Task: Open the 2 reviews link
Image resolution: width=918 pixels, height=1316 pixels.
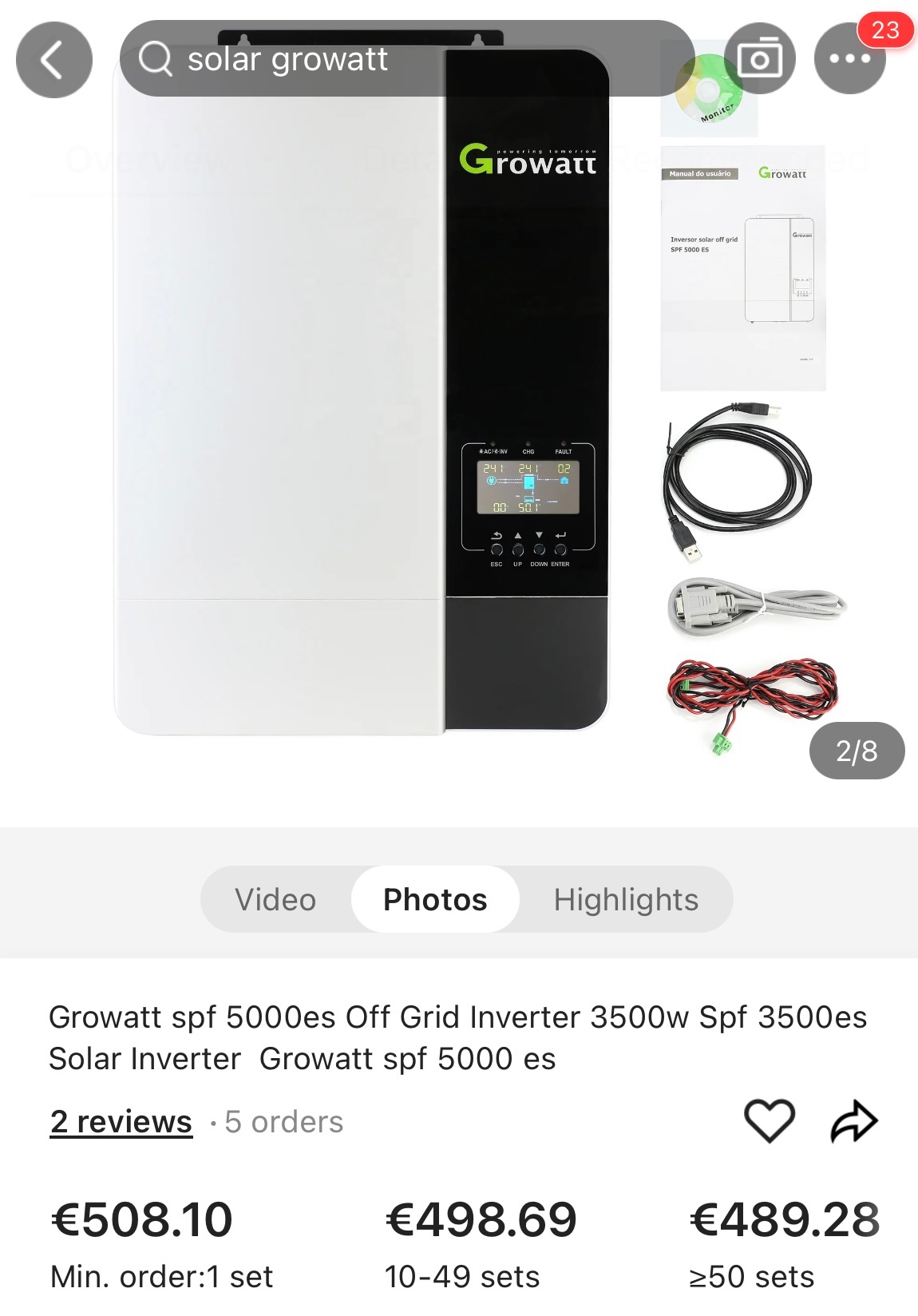Action: 121,1122
